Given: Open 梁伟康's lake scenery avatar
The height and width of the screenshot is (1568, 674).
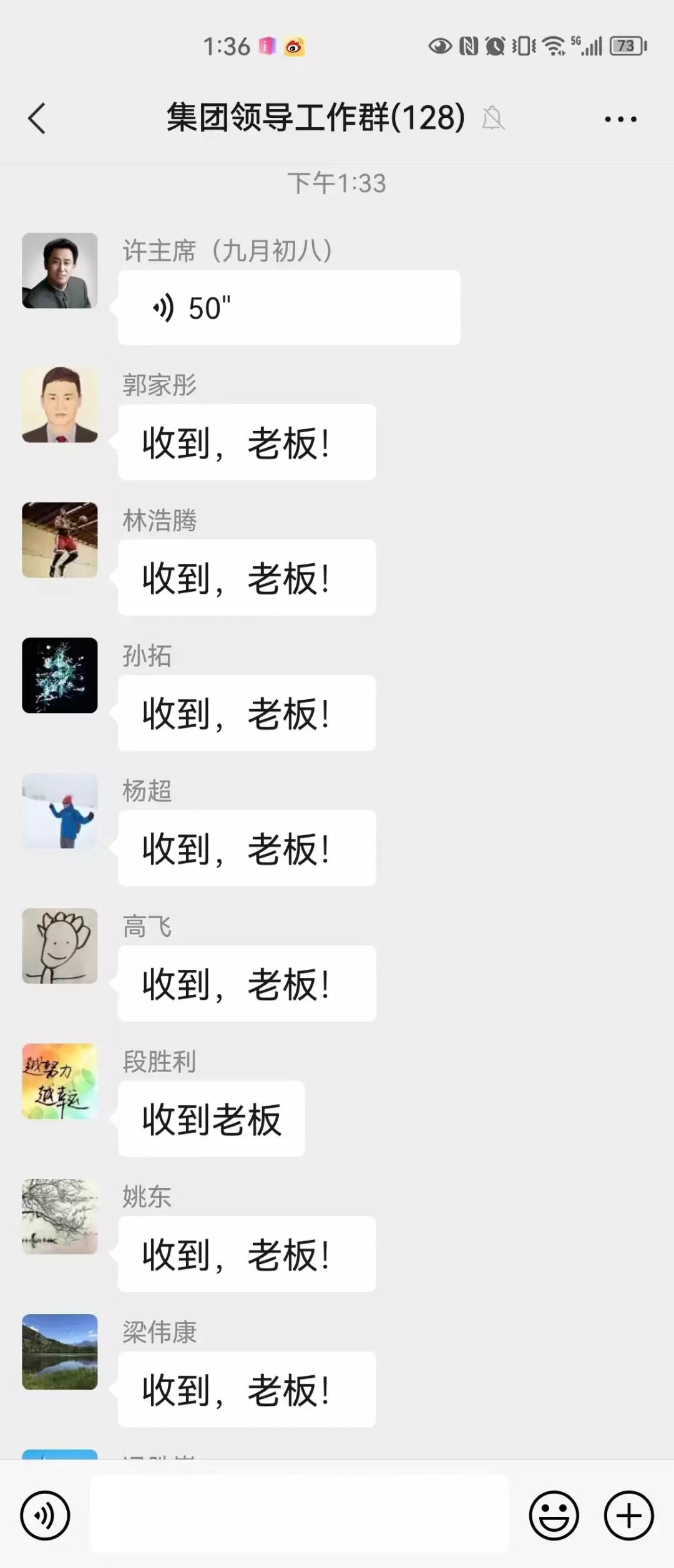Looking at the screenshot, I should coord(59,1353).
